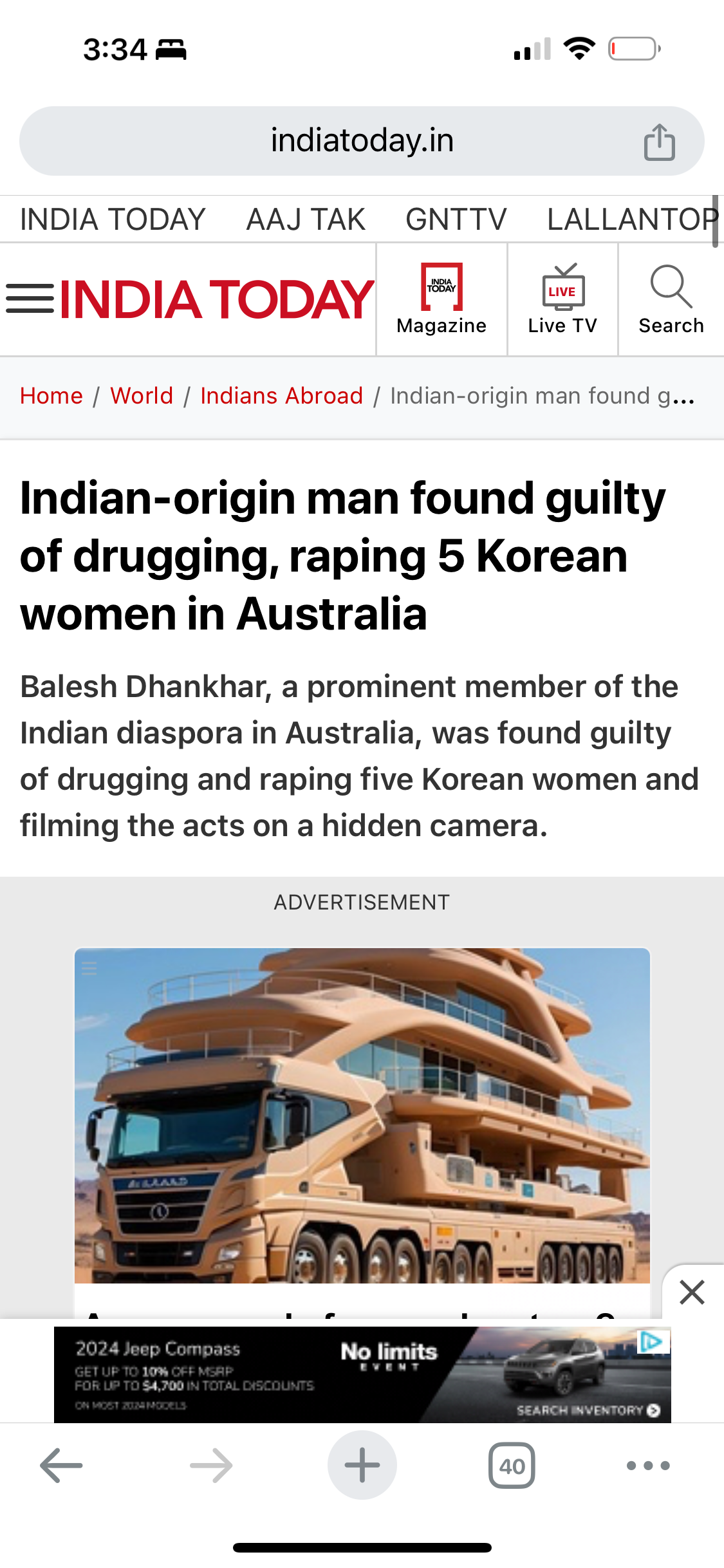Go back to the previous page
Screen dimensions: 724x1568
pos(61,1466)
